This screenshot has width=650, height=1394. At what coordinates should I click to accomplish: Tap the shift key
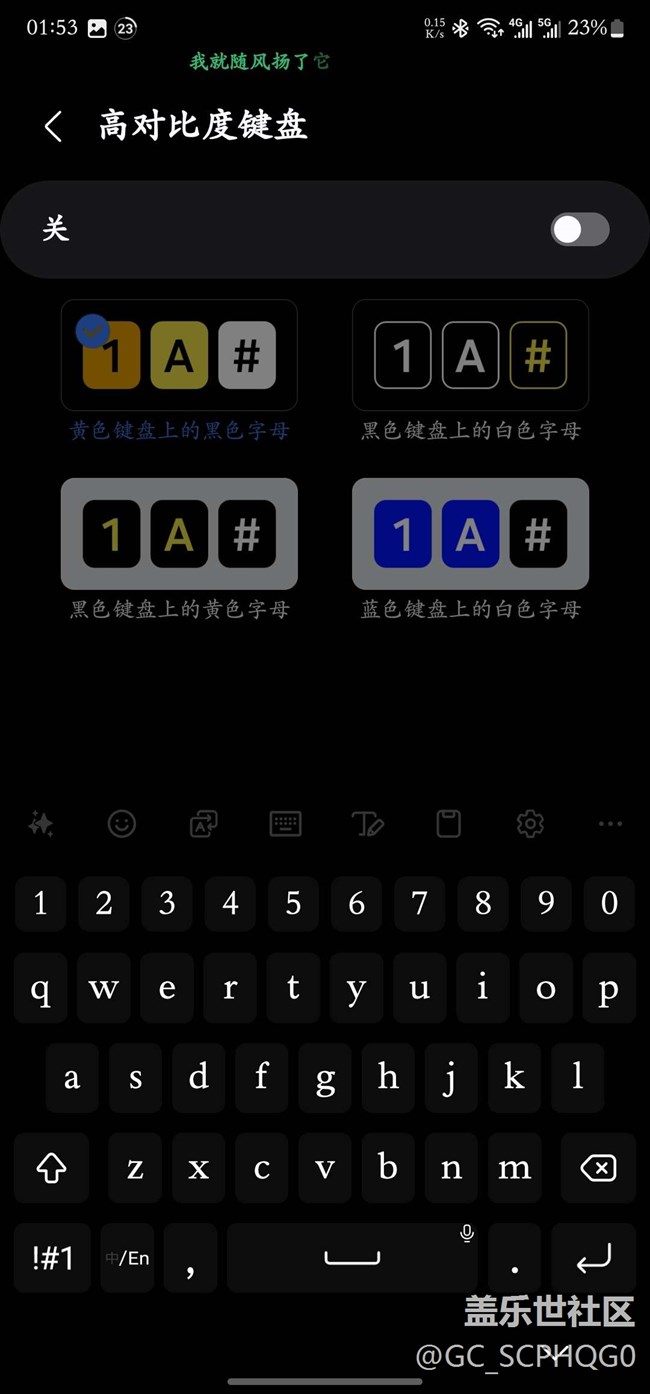pos(51,1168)
